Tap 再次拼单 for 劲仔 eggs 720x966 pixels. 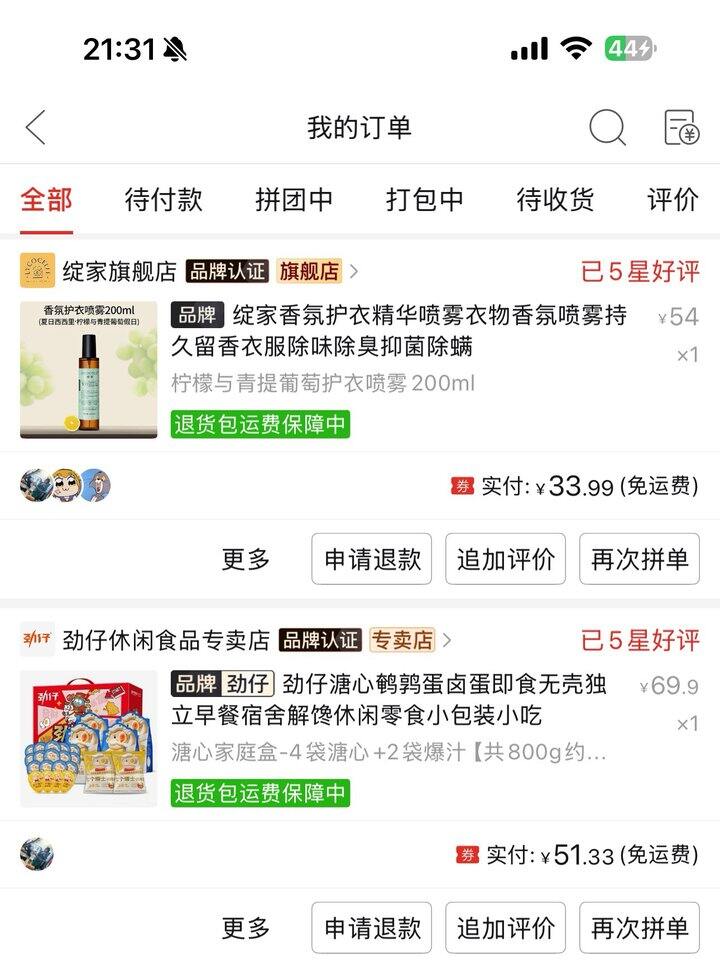click(x=639, y=928)
